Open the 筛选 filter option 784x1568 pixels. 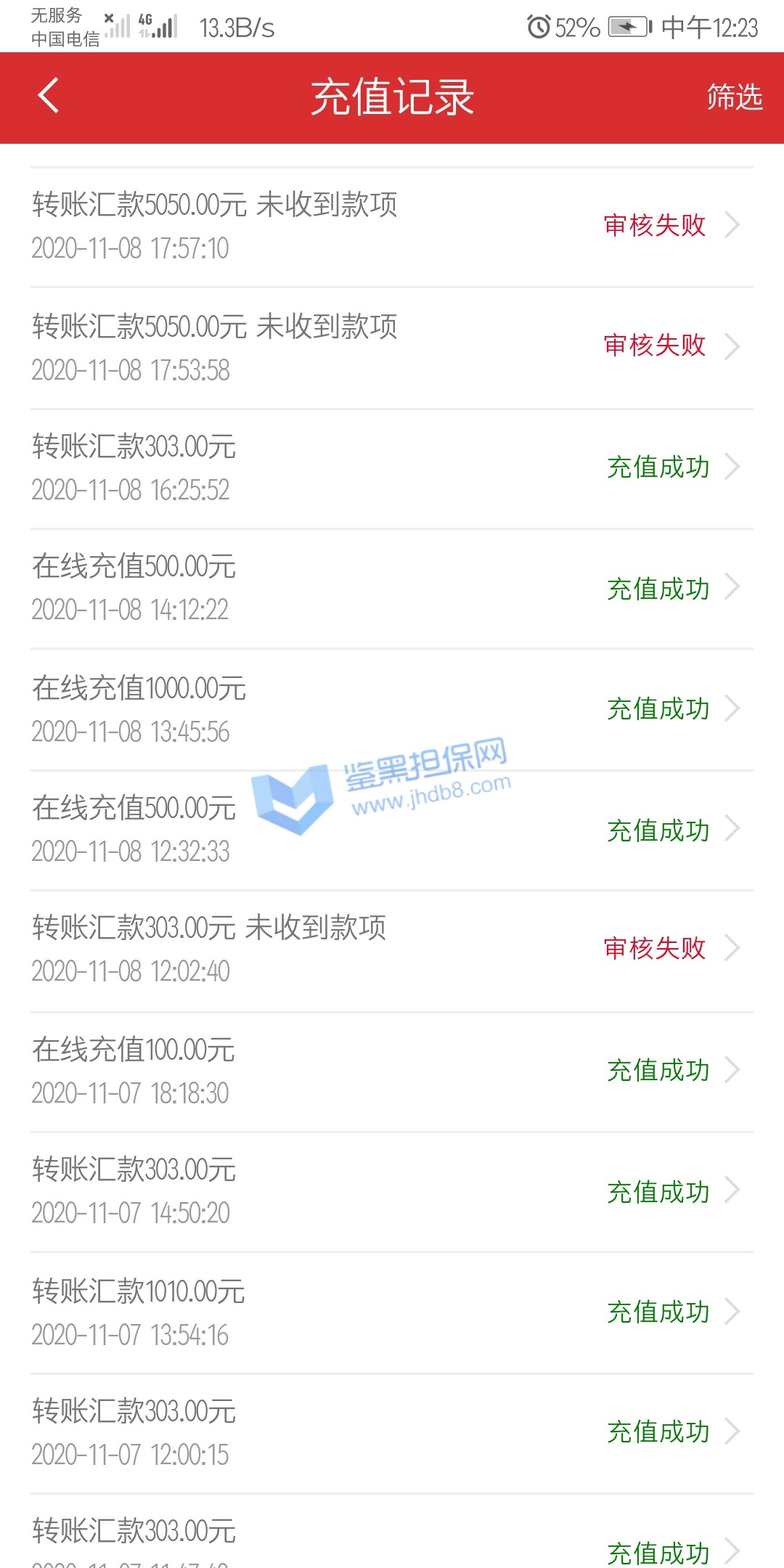pos(734,97)
